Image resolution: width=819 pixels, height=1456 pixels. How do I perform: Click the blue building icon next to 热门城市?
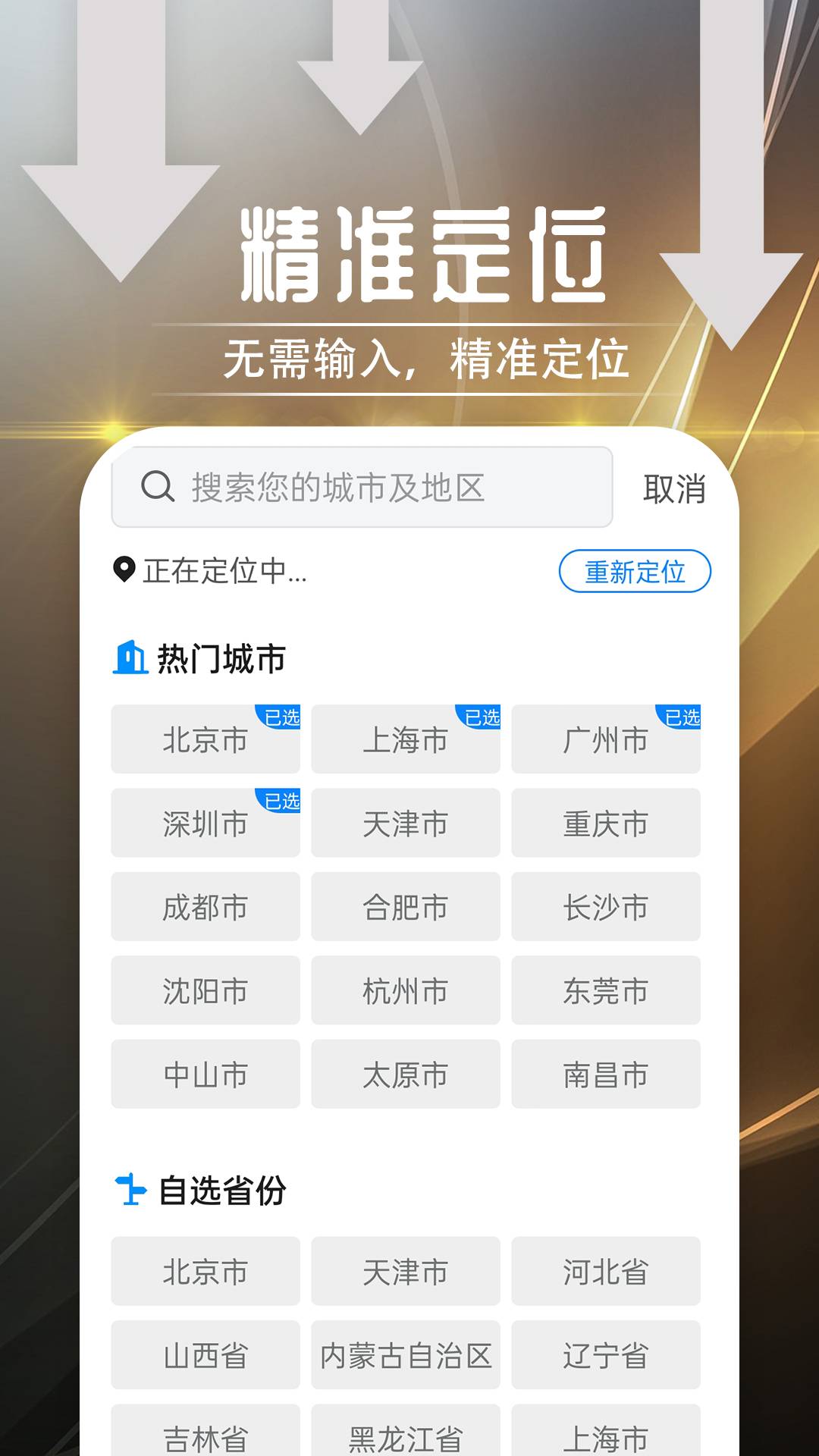(x=130, y=657)
